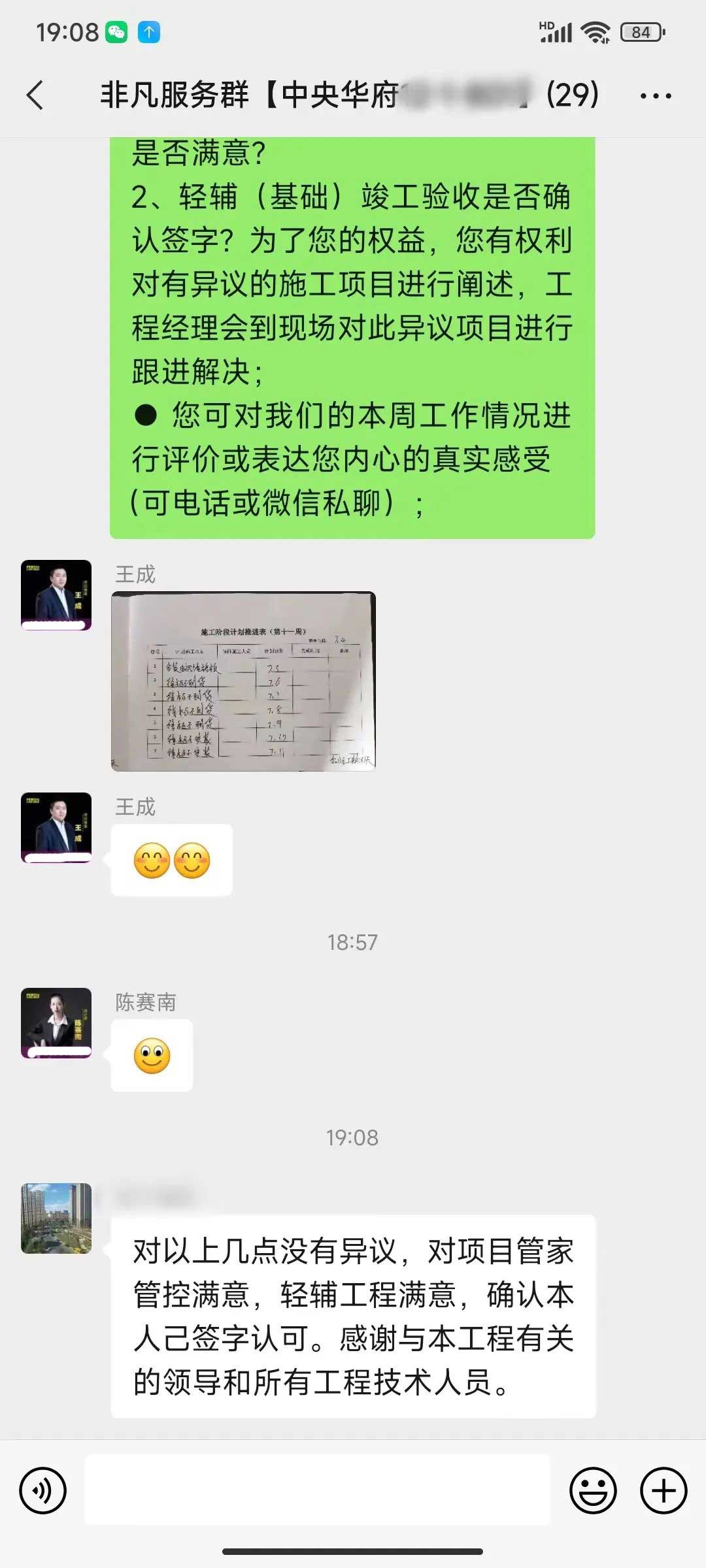
Task: Open the construction schedule photo from 王成
Action: point(243,681)
